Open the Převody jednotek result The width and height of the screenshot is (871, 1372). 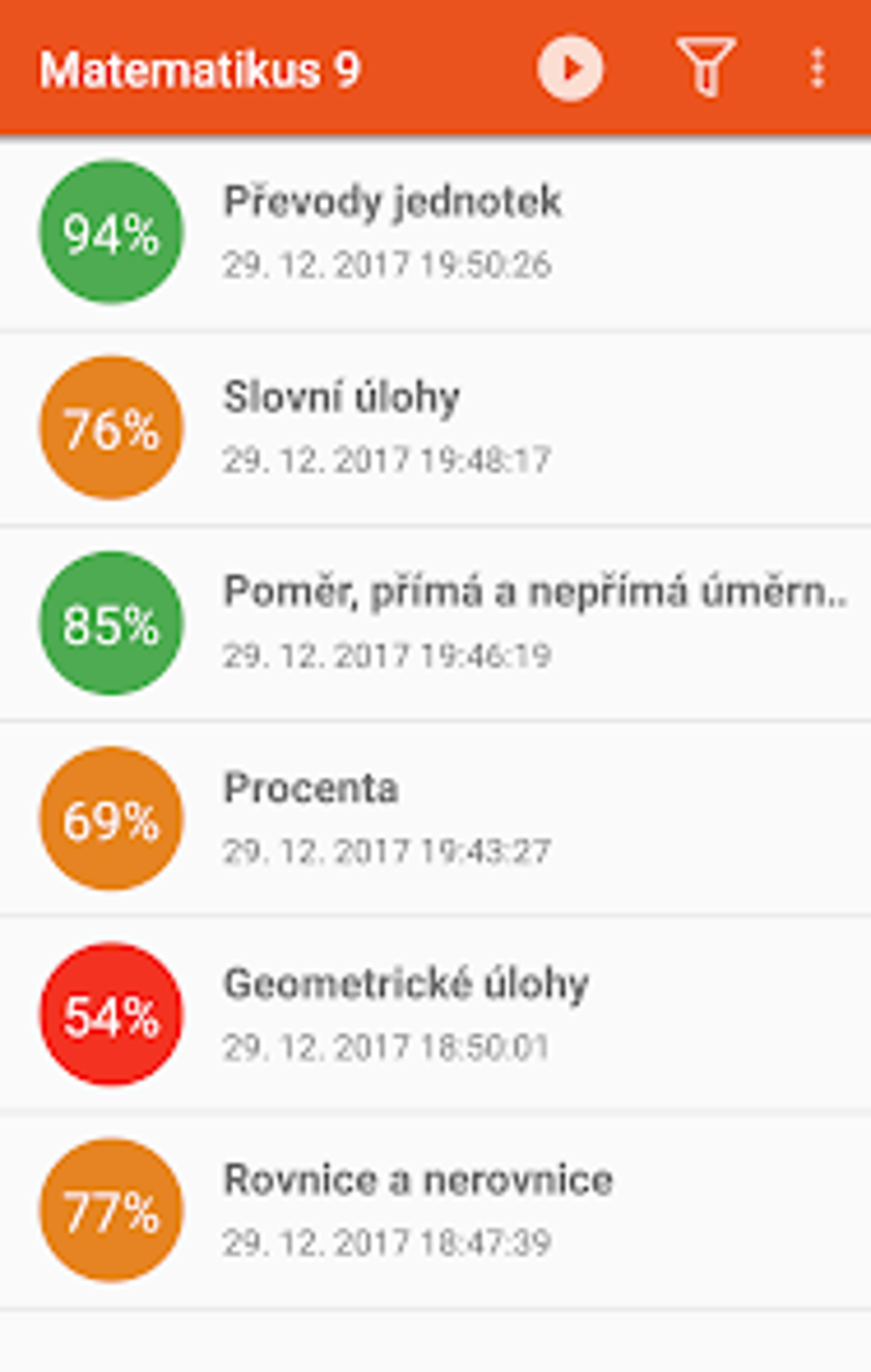[x=435, y=232]
